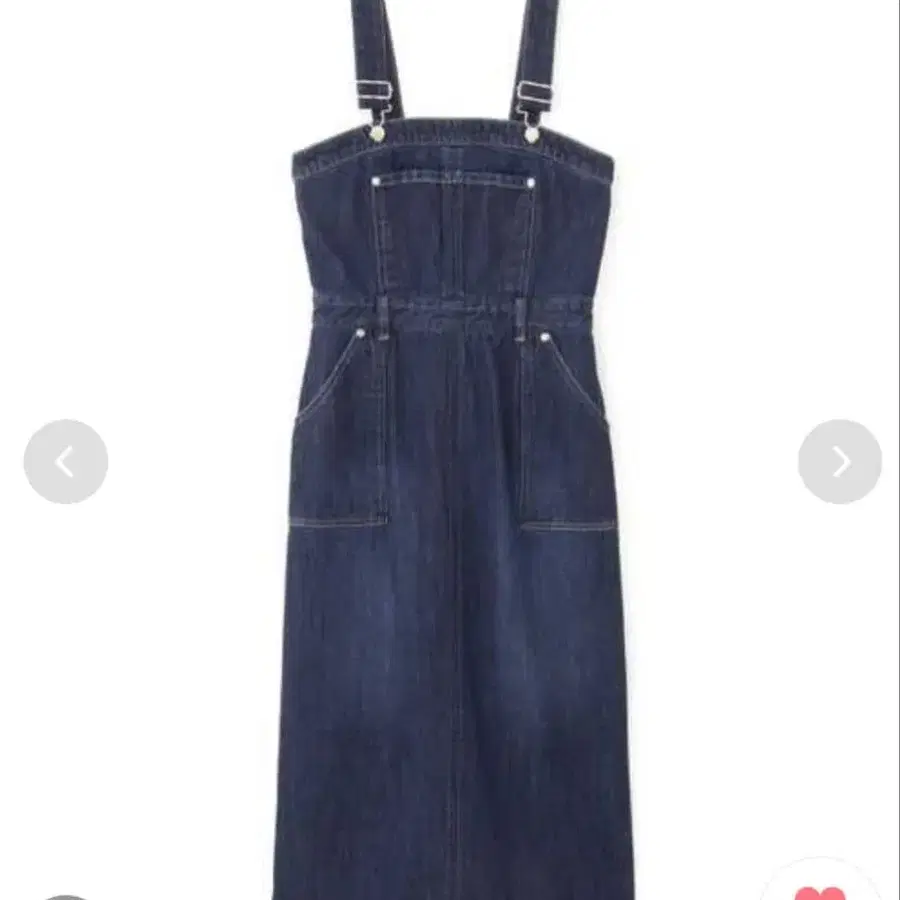Show the next product image
This screenshot has width=900, height=900.
[x=839, y=462]
